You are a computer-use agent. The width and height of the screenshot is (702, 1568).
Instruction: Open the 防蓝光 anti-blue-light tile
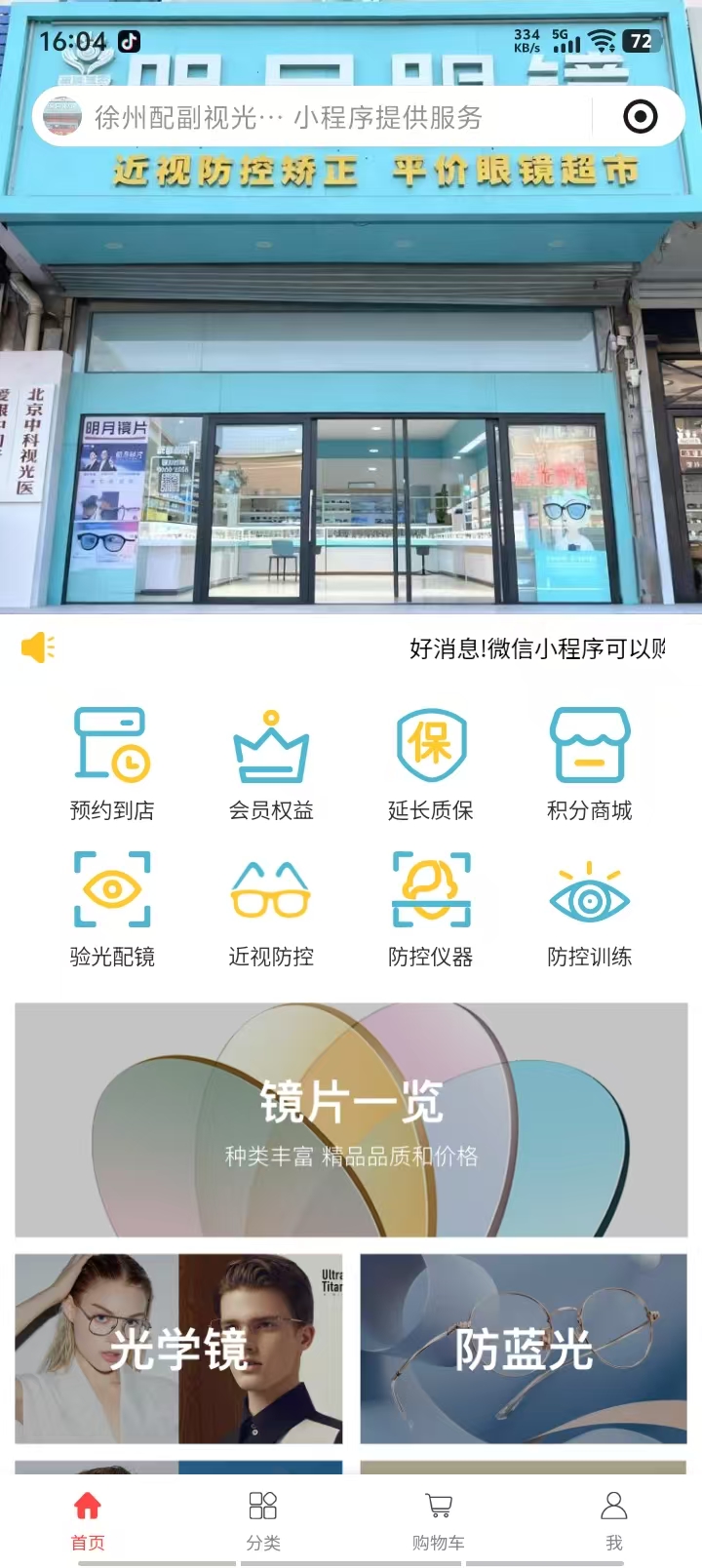tap(524, 1349)
